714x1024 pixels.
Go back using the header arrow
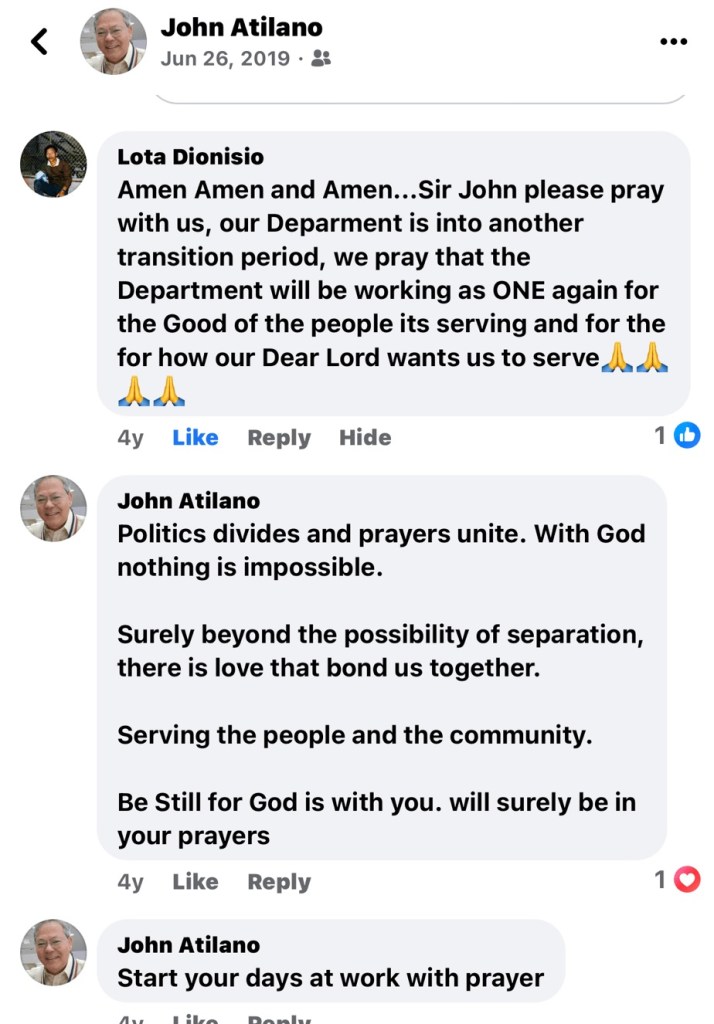click(x=39, y=42)
